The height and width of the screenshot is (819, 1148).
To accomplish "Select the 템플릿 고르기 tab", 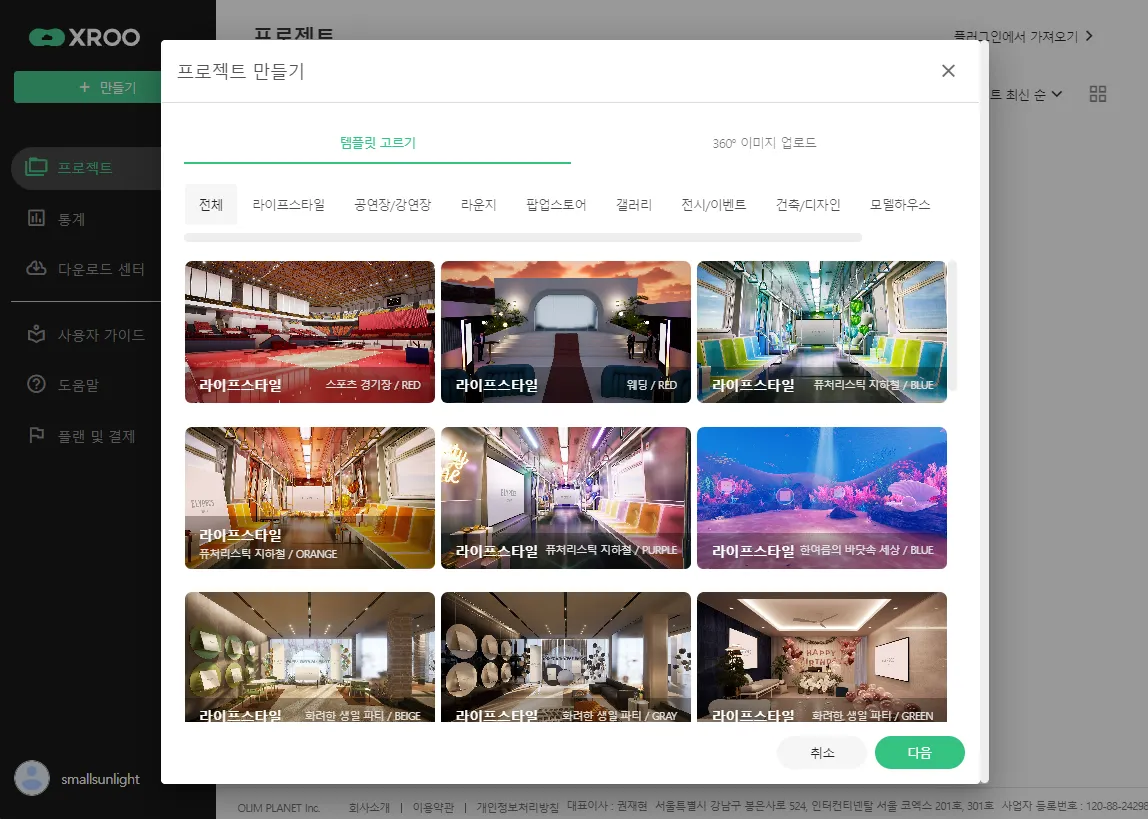I will tap(377, 143).
